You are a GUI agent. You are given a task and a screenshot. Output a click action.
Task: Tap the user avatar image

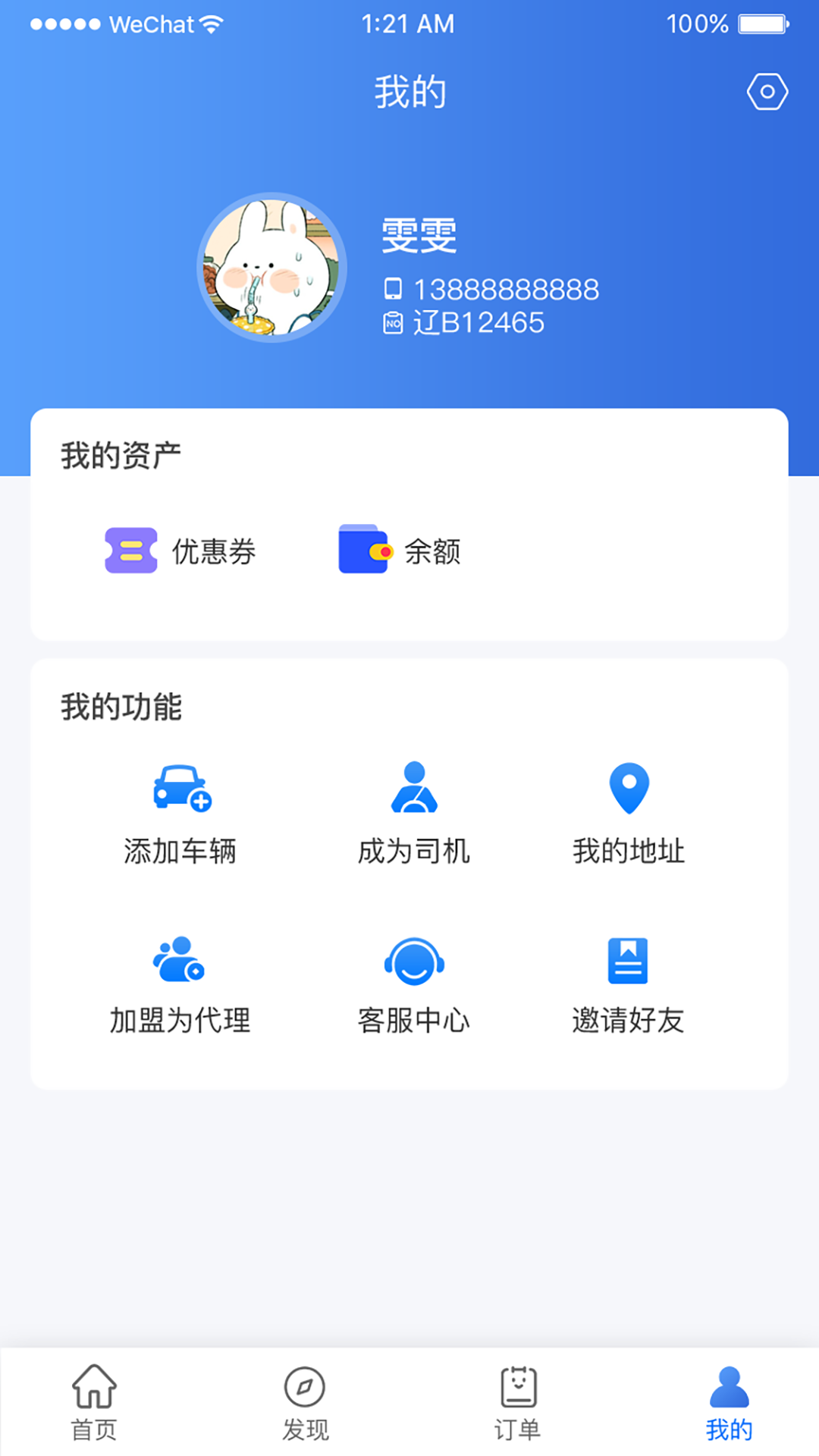[271, 268]
